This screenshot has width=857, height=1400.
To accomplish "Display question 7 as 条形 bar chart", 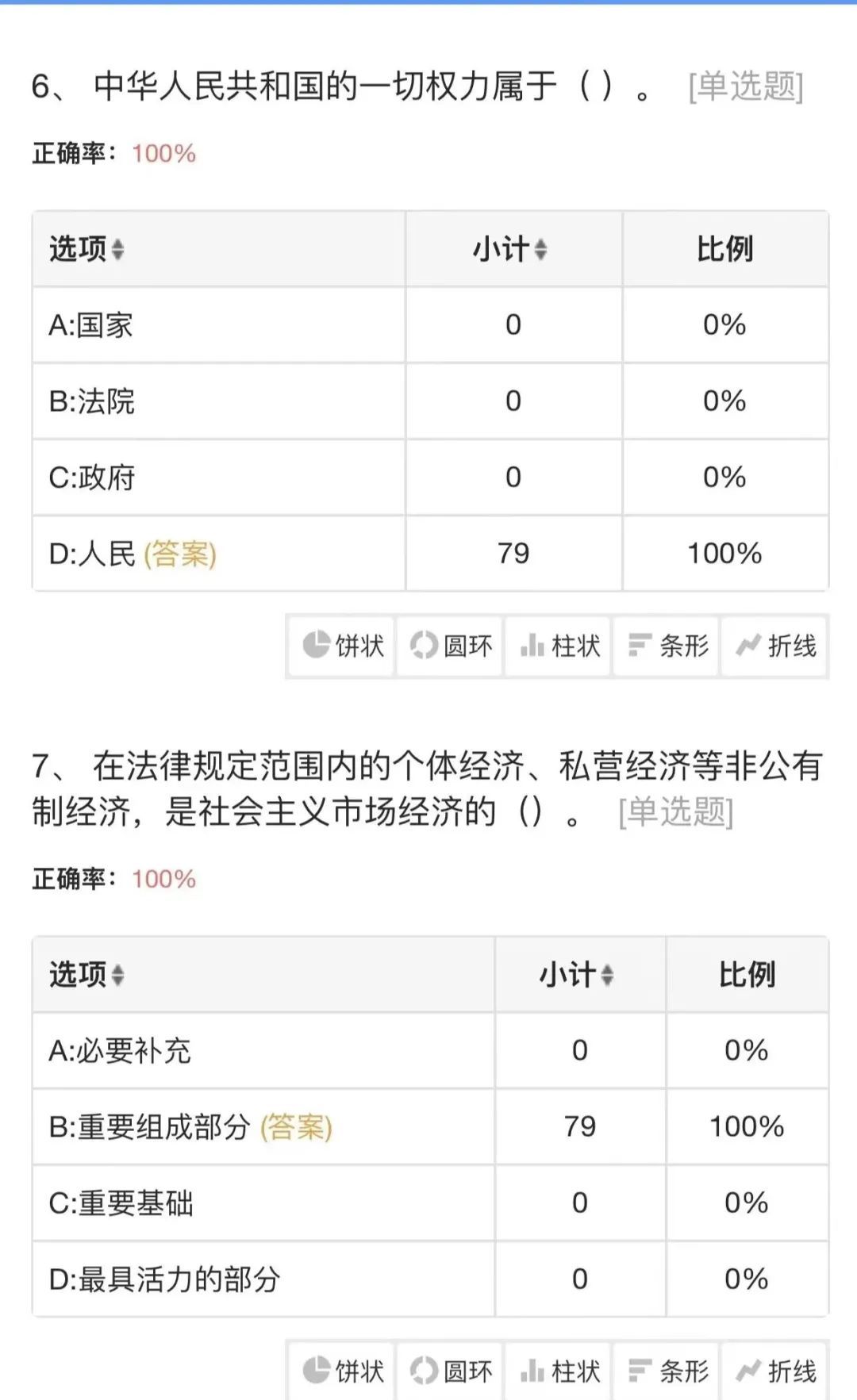I will coord(667,1371).
